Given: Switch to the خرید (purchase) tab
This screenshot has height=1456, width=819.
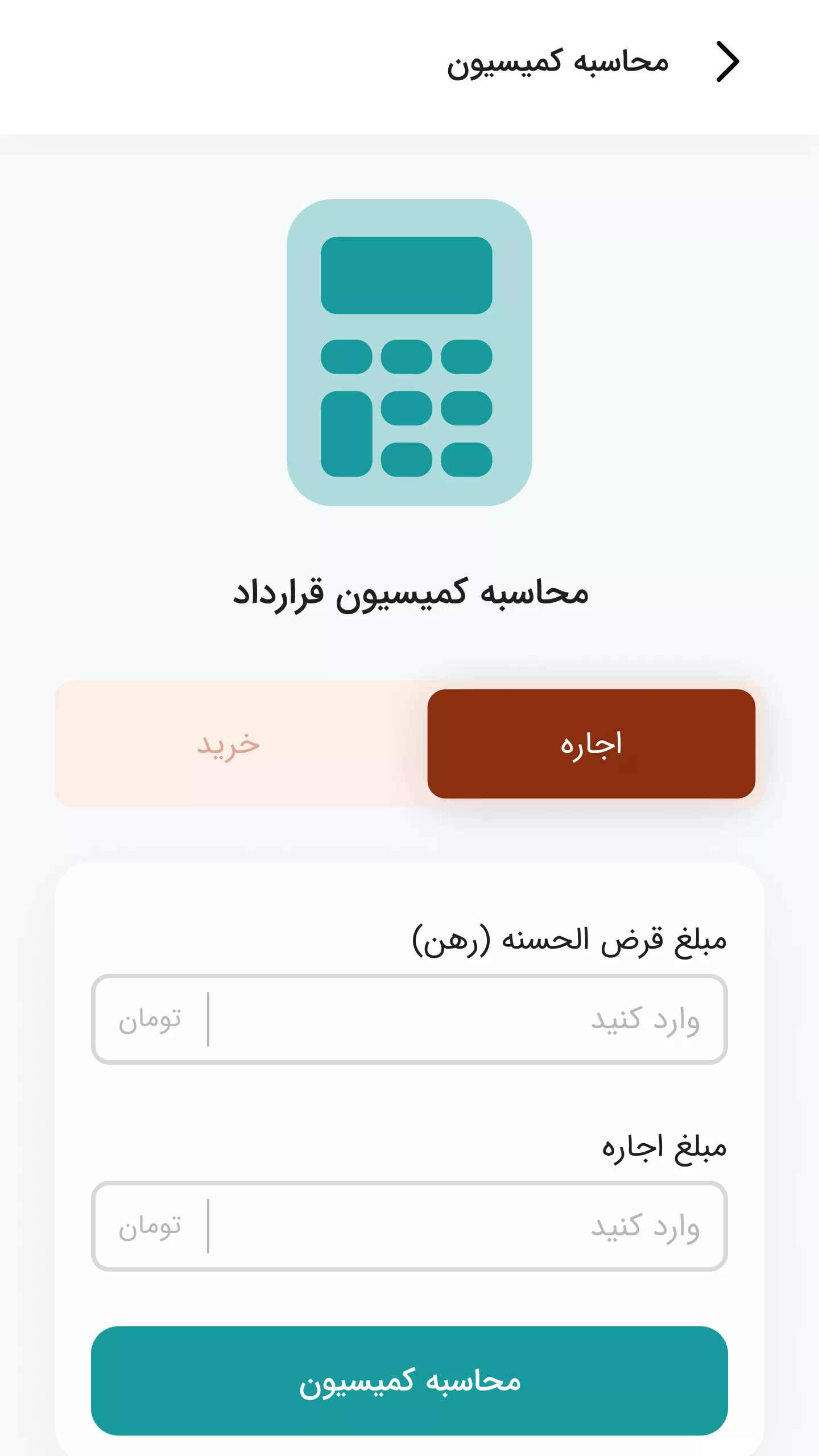Looking at the screenshot, I should 229,744.
